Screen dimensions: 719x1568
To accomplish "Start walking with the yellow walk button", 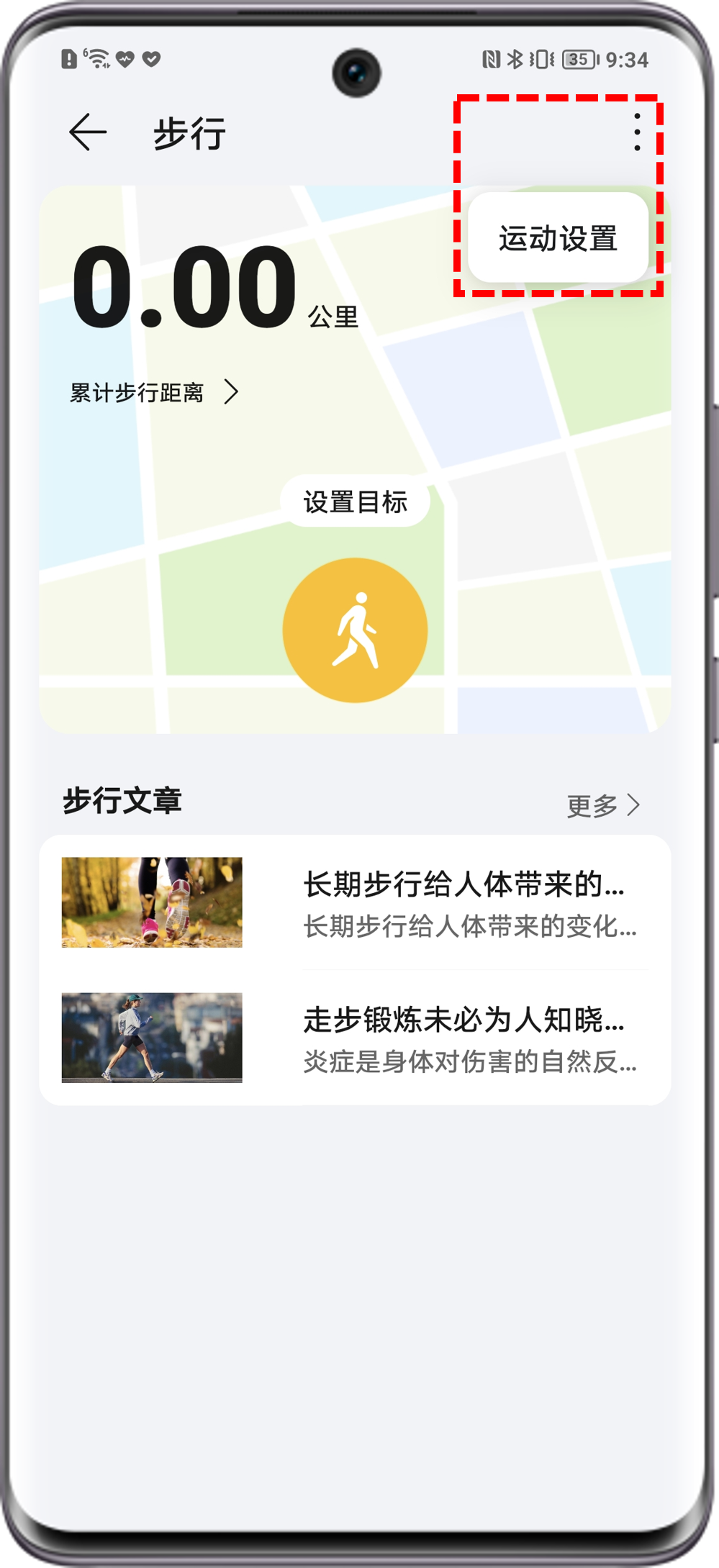I will tap(355, 630).
